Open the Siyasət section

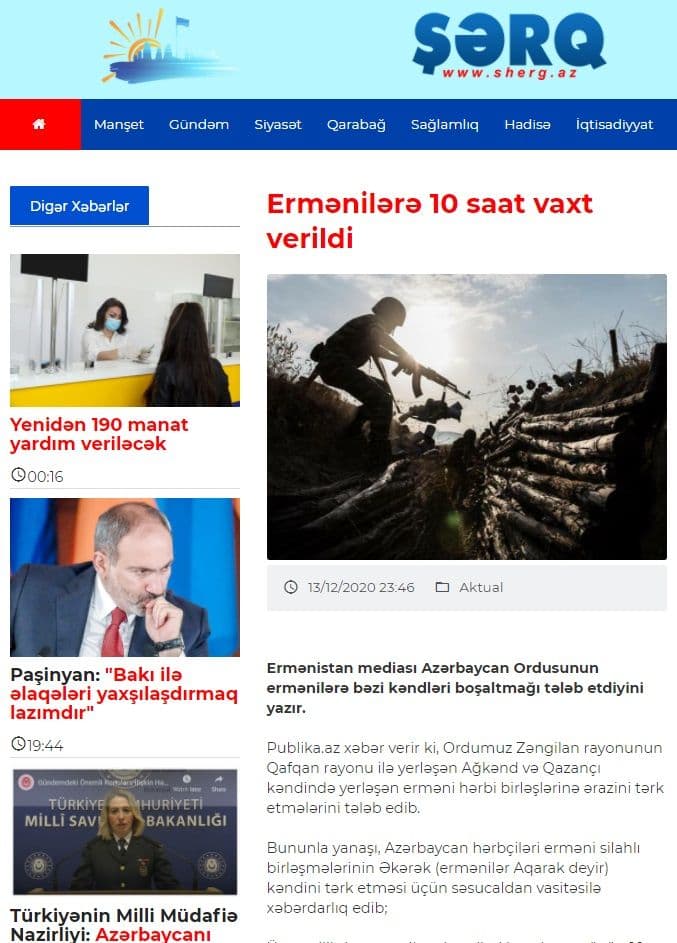(x=278, y=124)
